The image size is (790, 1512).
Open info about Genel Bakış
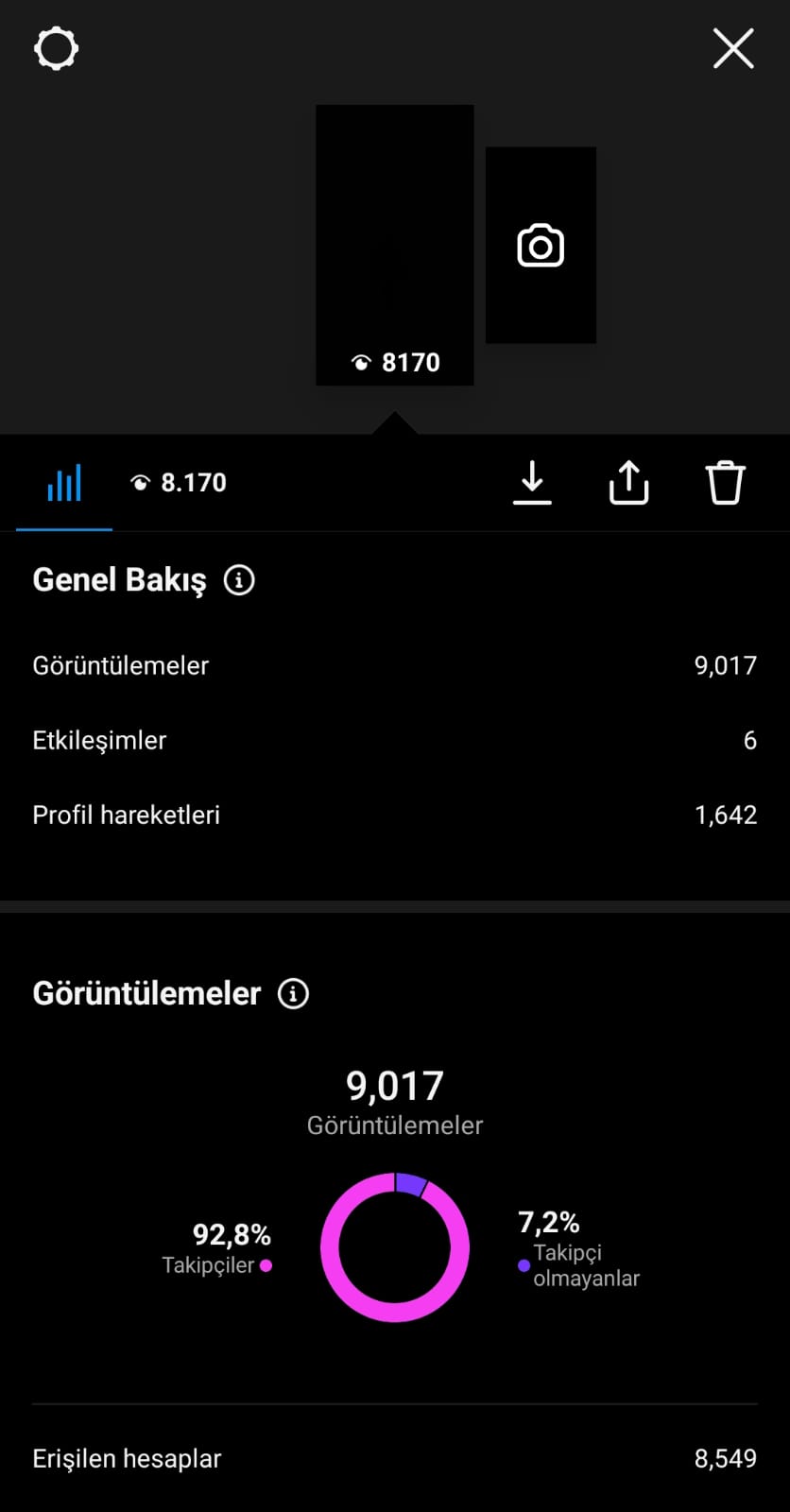pyautogui.click(x=239, y=579)
